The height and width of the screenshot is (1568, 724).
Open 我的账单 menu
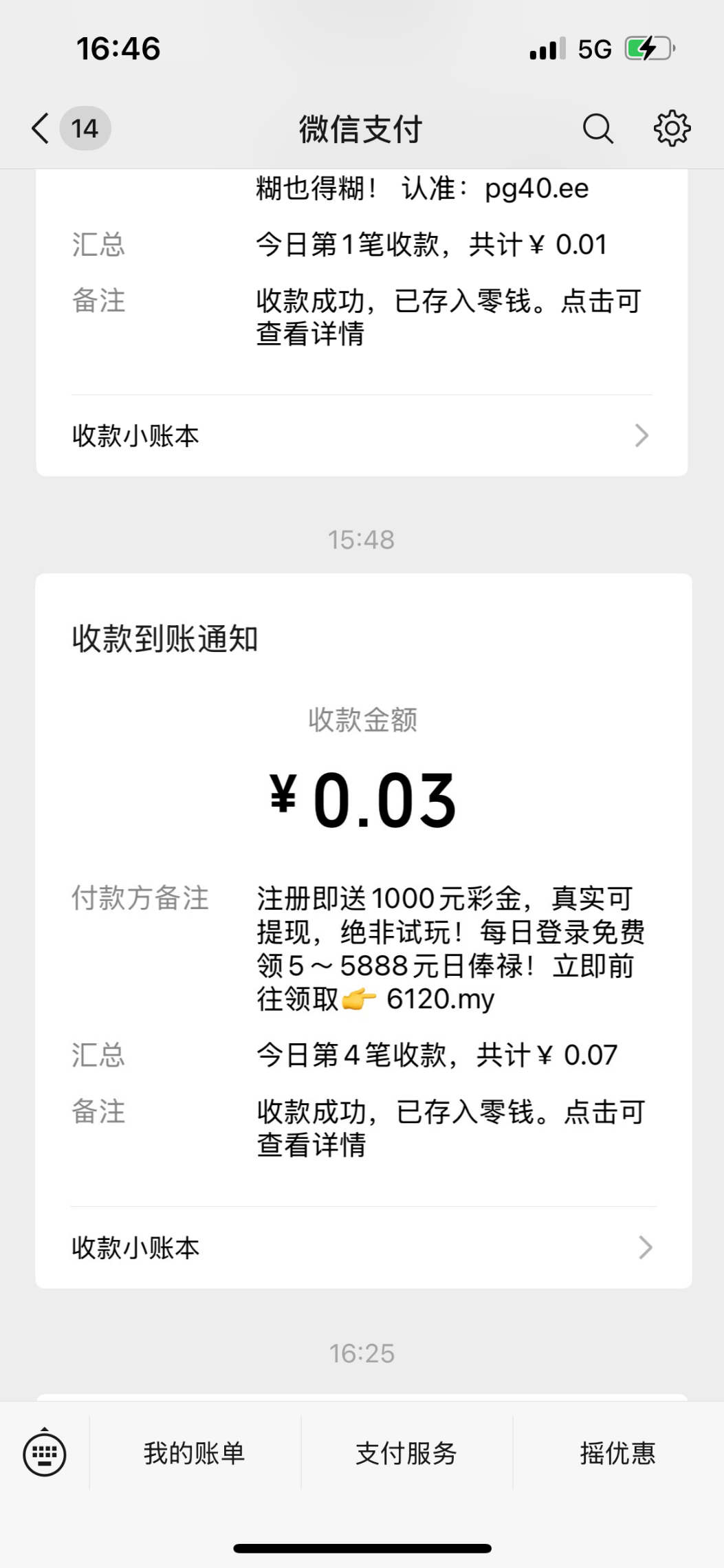point(195,1454)
